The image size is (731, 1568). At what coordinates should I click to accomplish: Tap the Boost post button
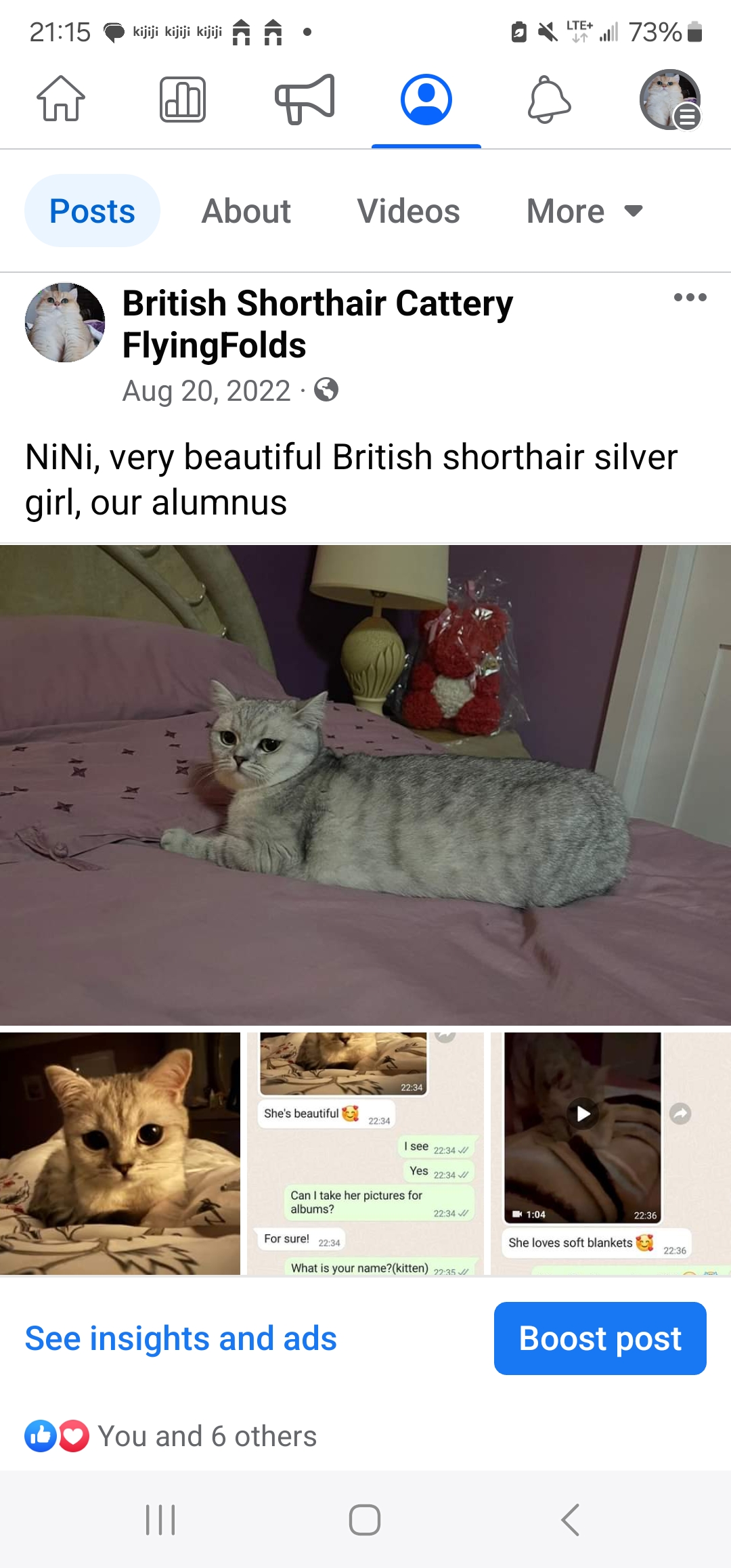point(600,1338)
